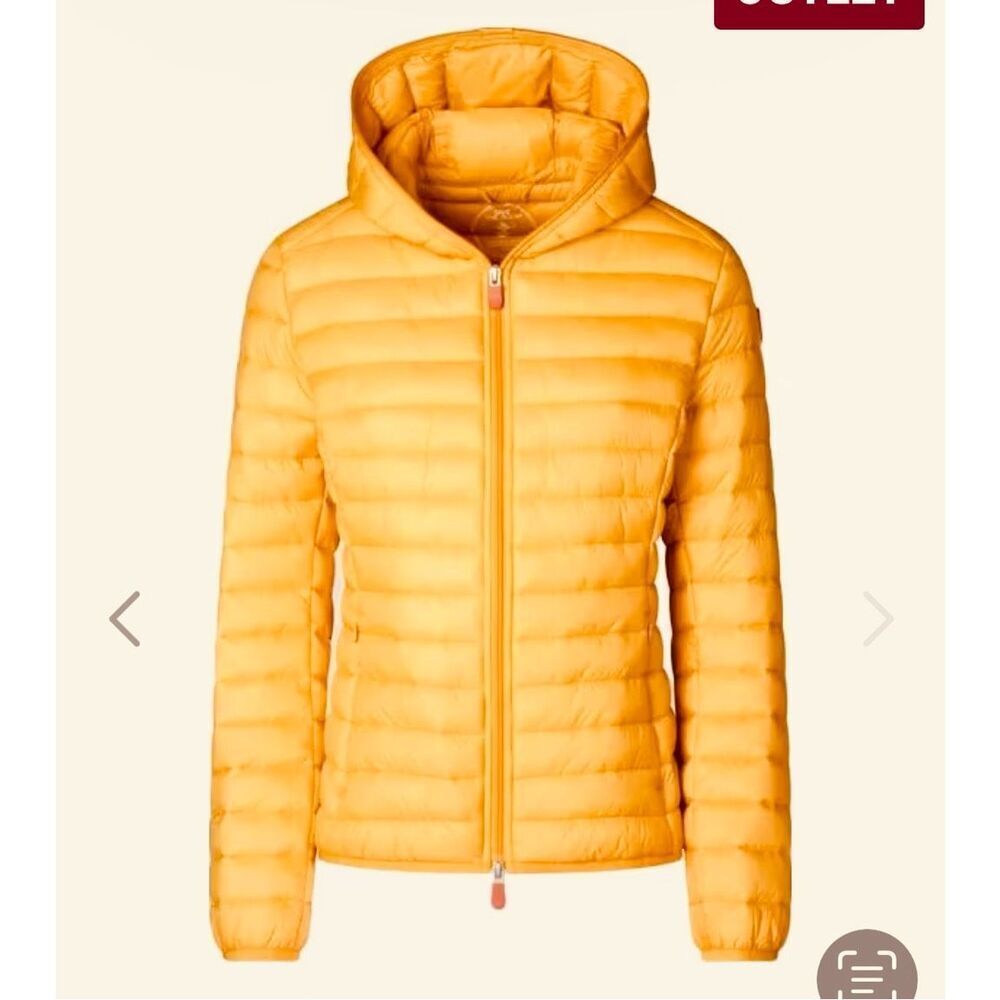Image resolution: width=1000 pixels, height=1000 pixels.
Task: Open the yellow jacket photo fullscreen
Action: [500, 500]
